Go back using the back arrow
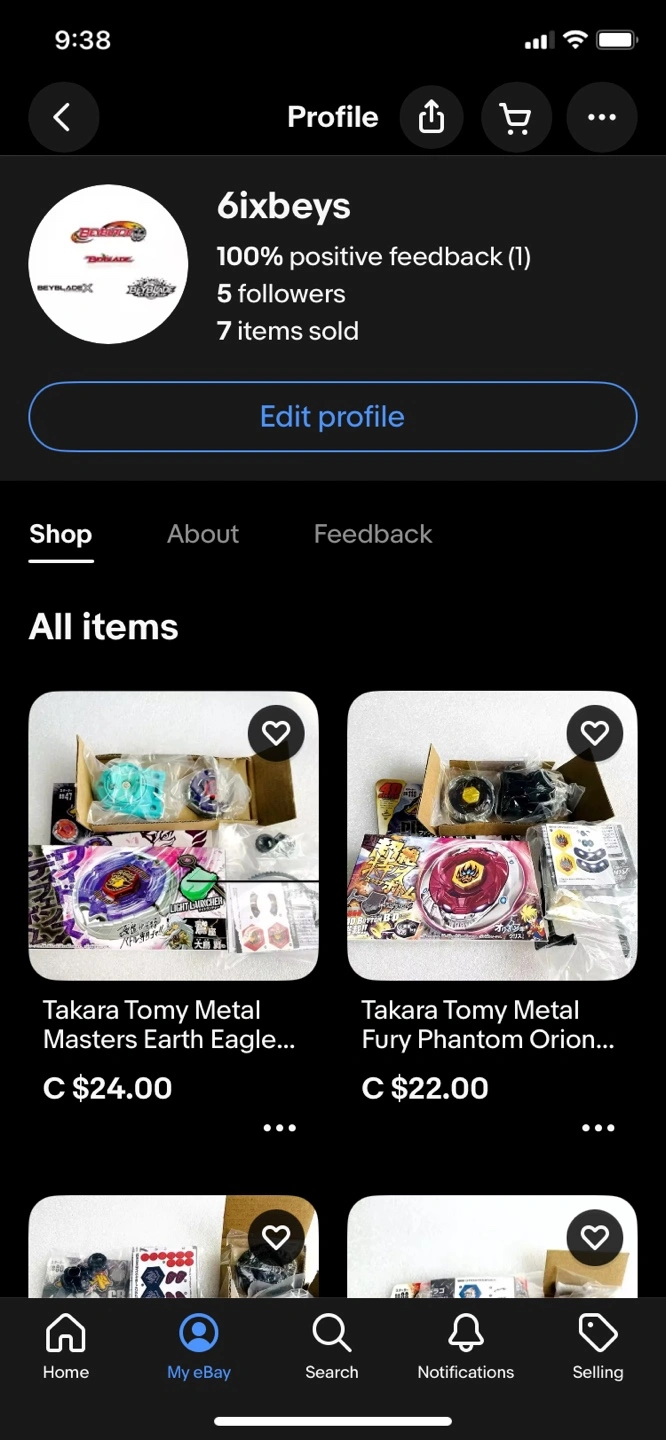The width and height of the screenshot is (666, 1440). 63,117
